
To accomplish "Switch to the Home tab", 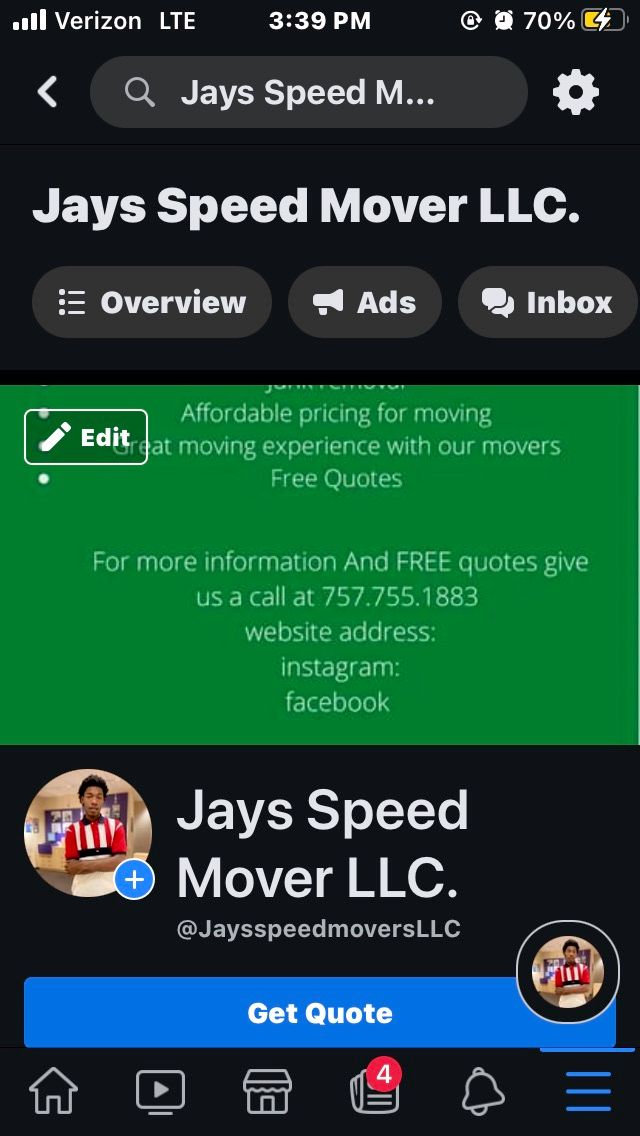I will coord(54,1092).
